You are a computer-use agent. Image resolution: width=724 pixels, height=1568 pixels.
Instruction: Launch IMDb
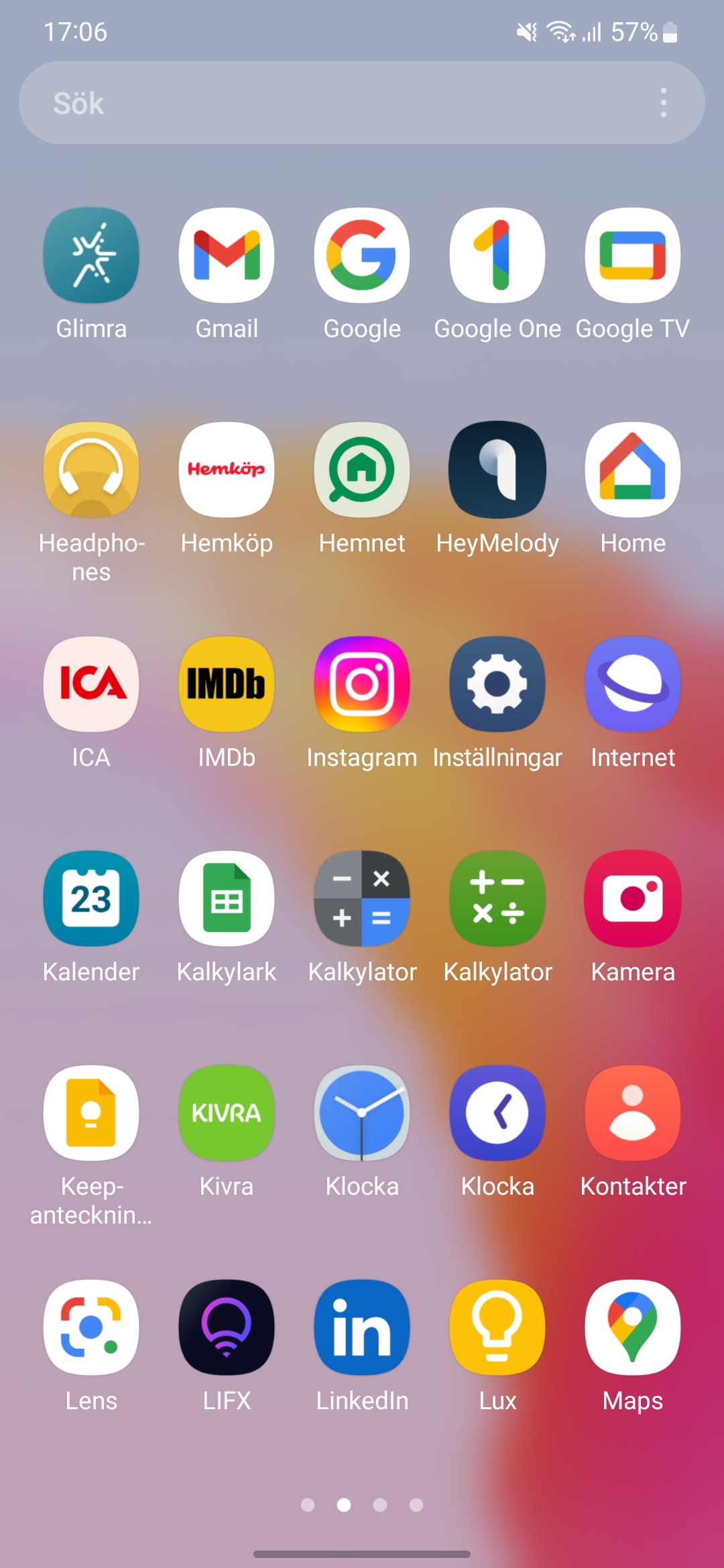tap(227, 684)
